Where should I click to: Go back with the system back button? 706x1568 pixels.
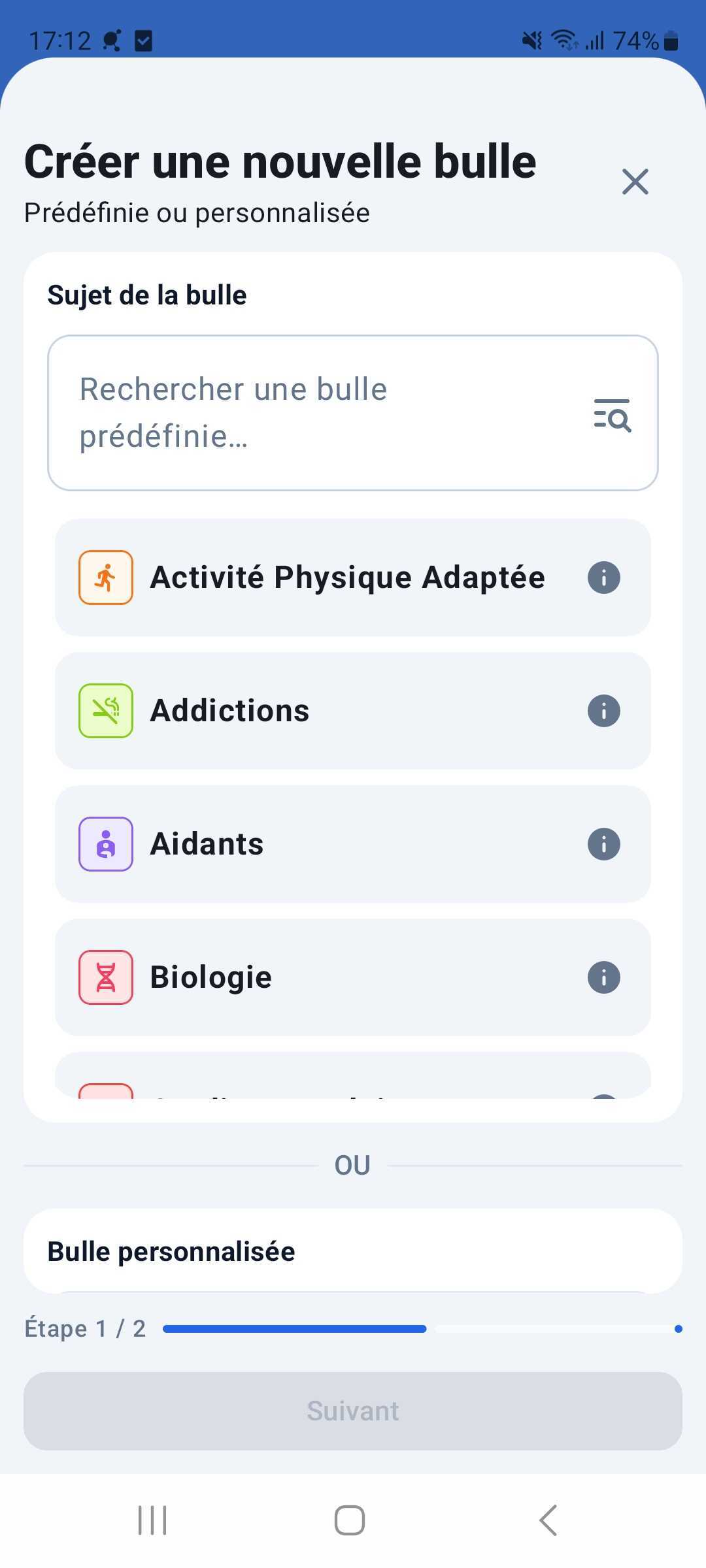tap(548, 1520)
